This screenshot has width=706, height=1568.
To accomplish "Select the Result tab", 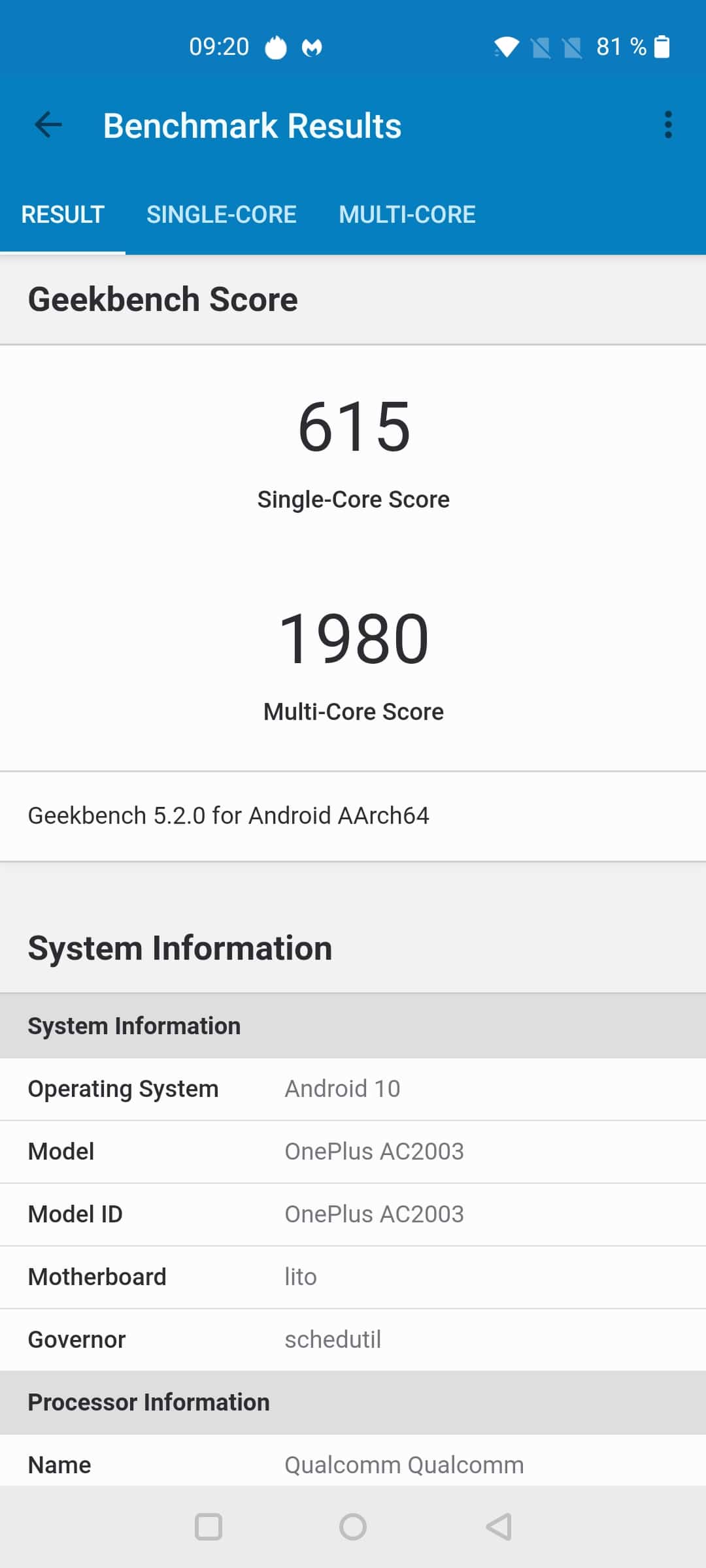I will (x=63, y=214).
